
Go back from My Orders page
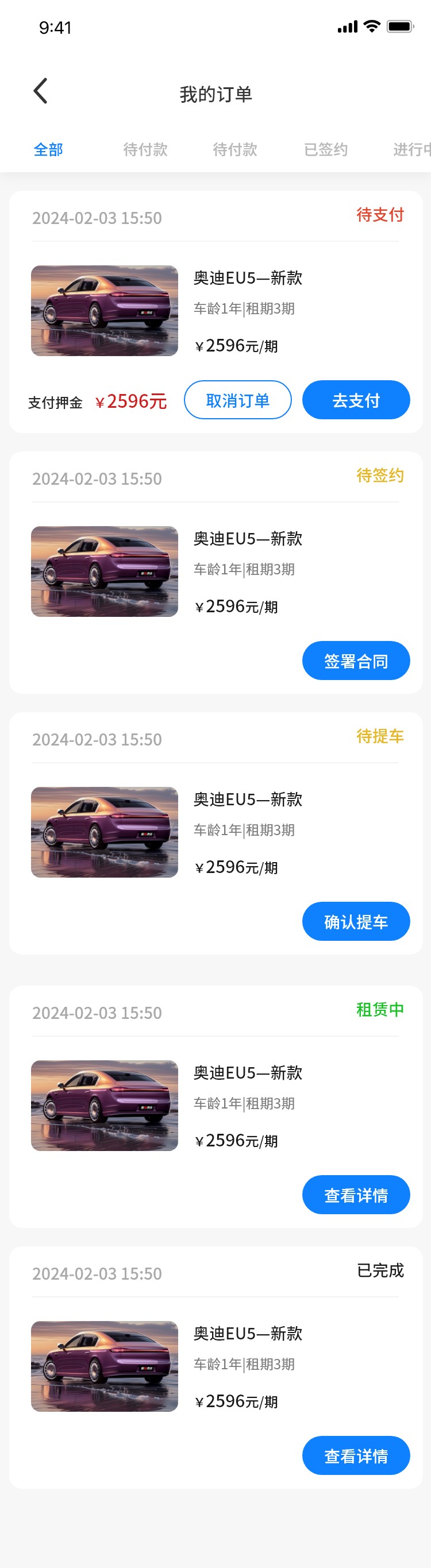pos(40,92)
